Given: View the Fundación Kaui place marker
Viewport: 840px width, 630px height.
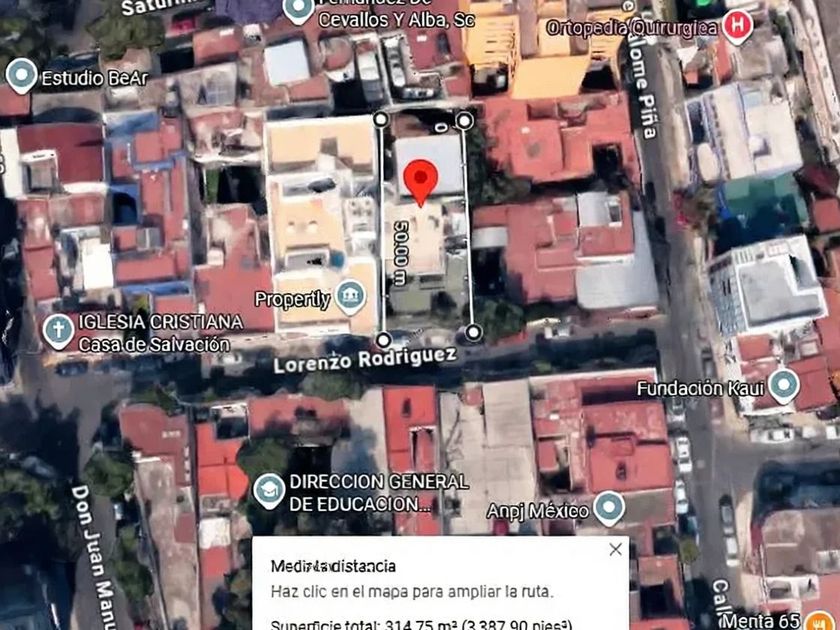Looking at the screenshot, I should click(783, 387).
